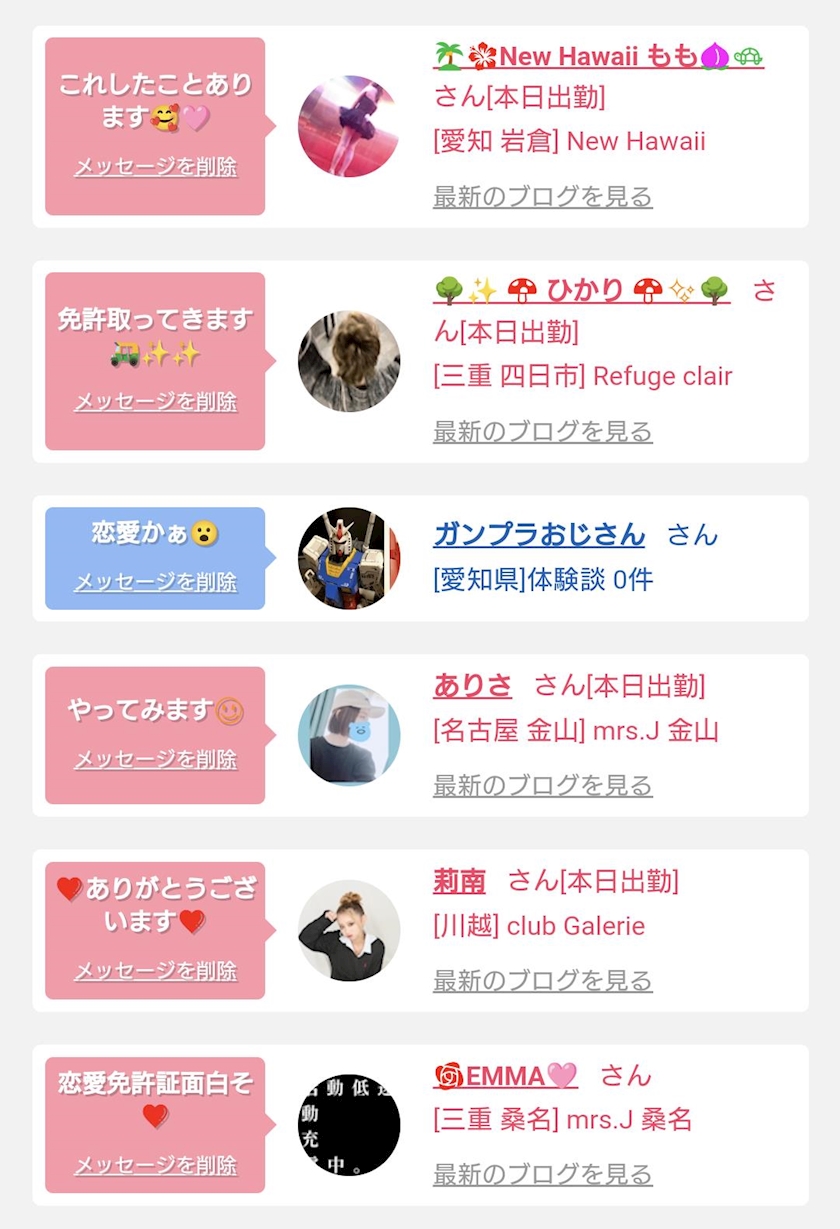Delete the ありがとうございます message

(156, 971)
